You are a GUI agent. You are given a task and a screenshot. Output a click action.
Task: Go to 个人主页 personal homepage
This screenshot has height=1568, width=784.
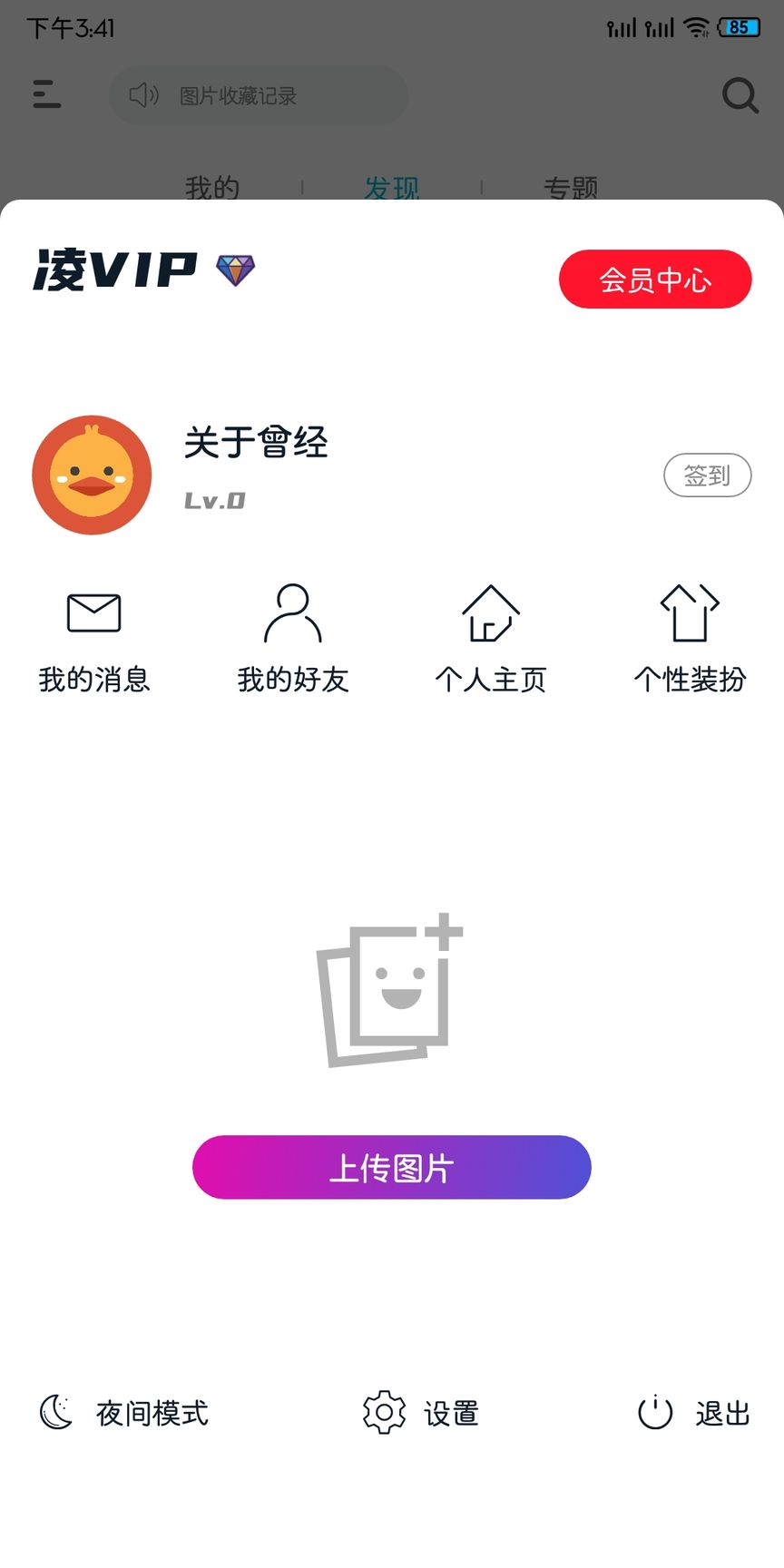coord(491,639)
